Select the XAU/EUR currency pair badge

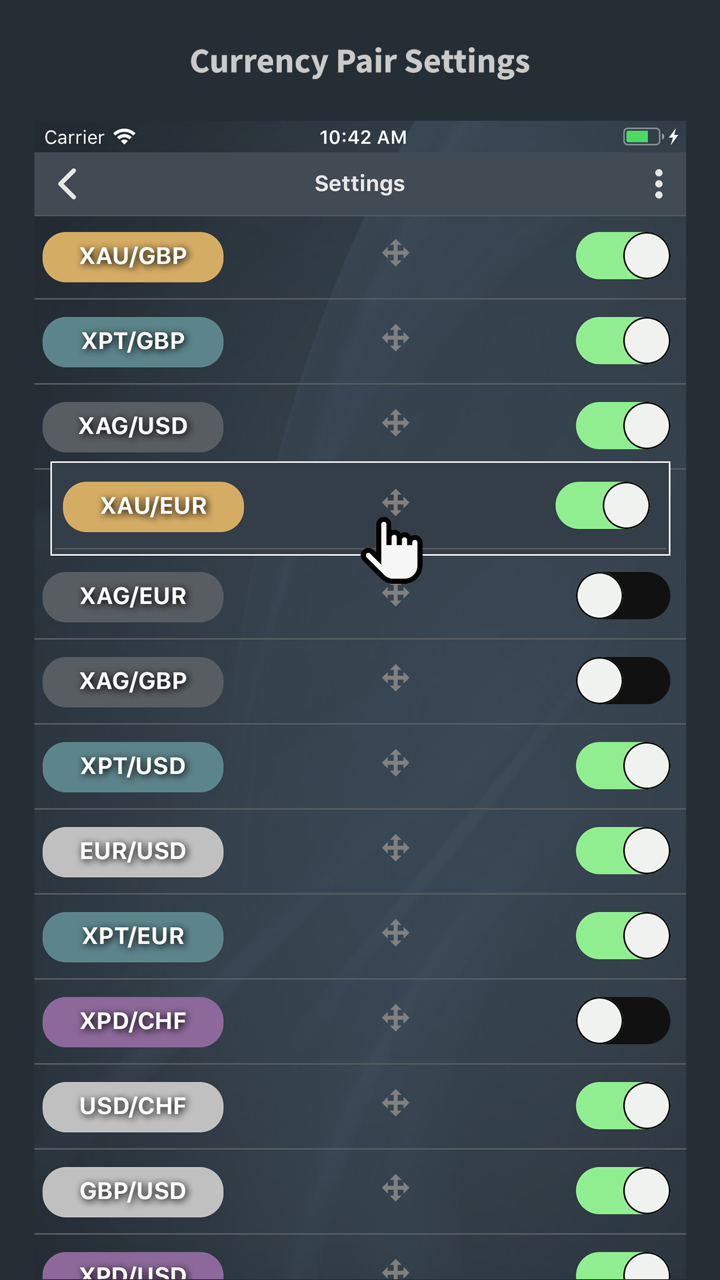(153, 507)
